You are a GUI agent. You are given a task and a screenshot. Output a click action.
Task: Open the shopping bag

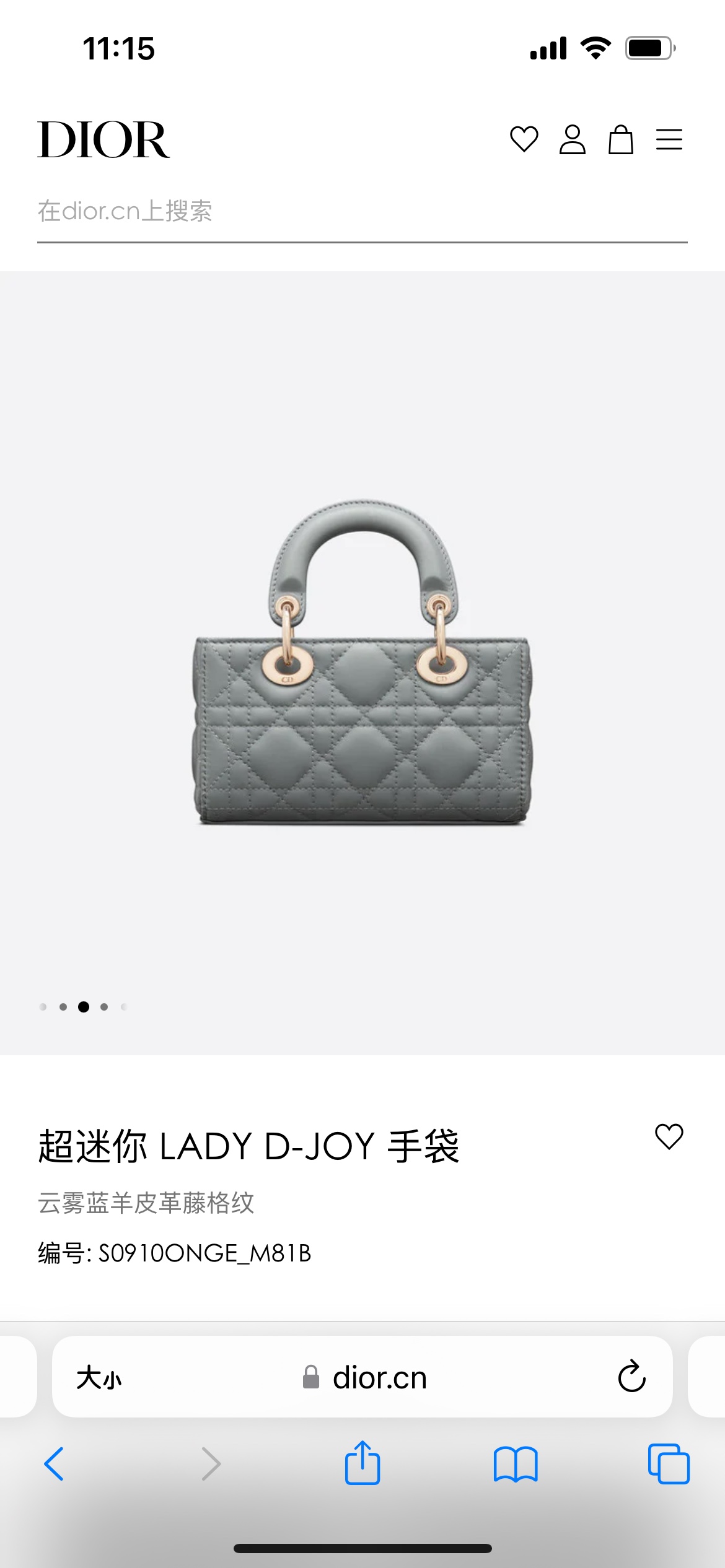click(x=620, y=139)
